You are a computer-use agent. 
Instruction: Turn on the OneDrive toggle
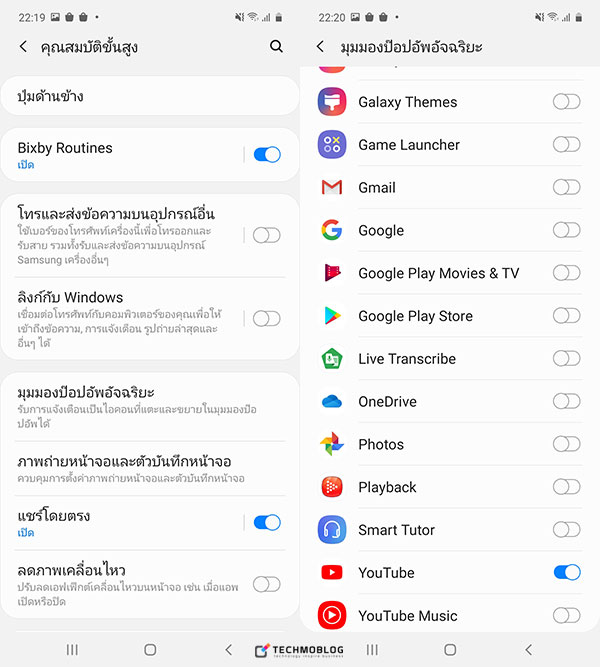(x=566, y=401)
